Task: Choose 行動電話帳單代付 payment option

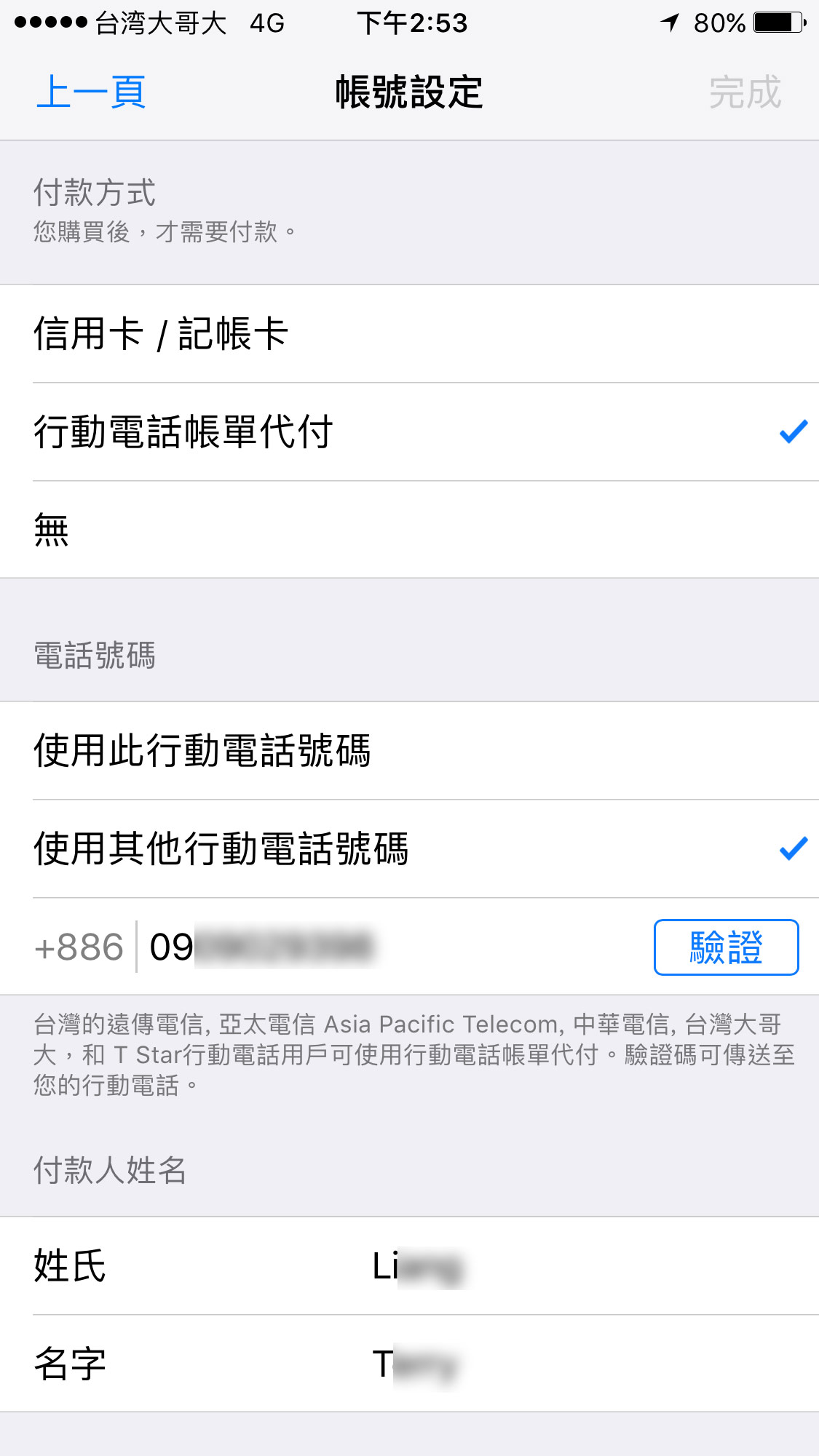Action: (x=409, y=432)
